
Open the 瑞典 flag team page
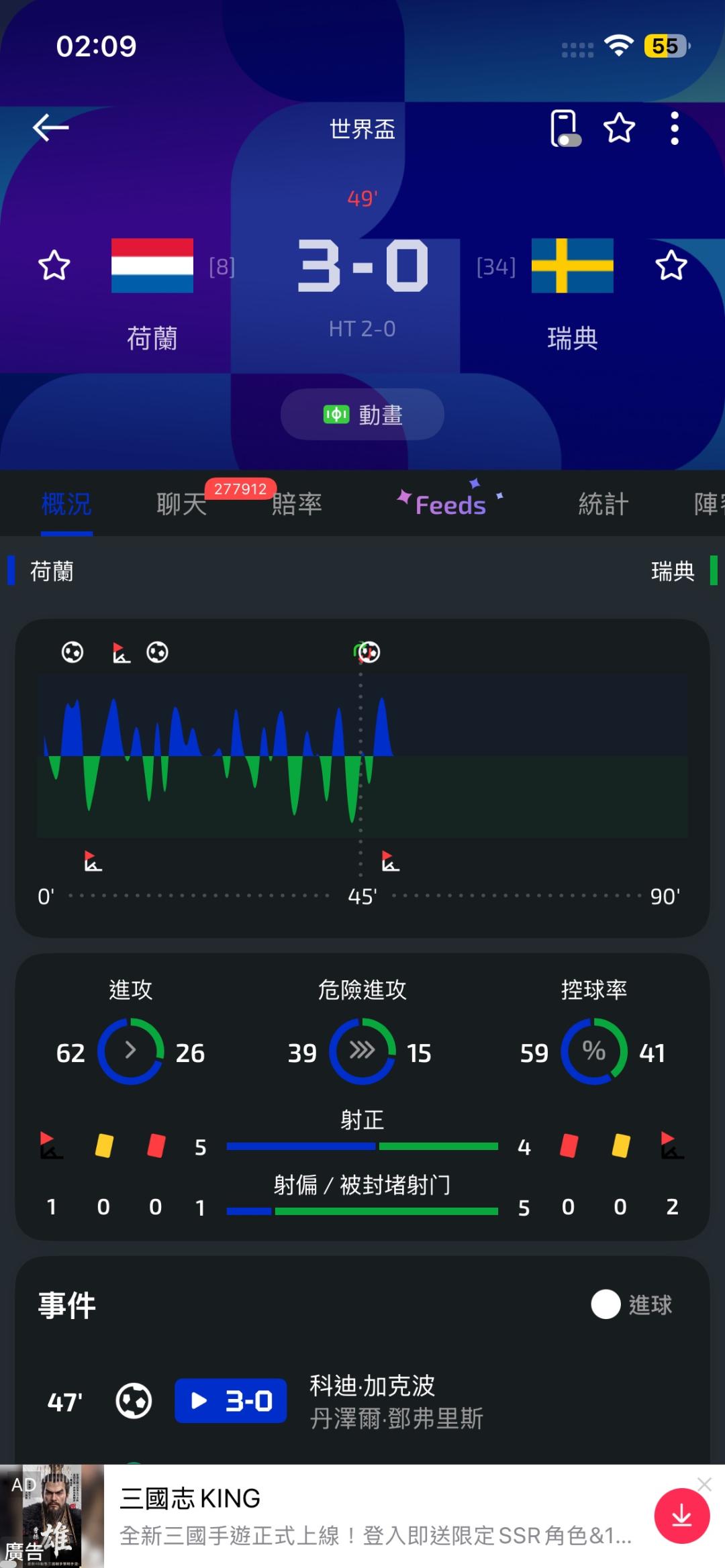(572, 266)
